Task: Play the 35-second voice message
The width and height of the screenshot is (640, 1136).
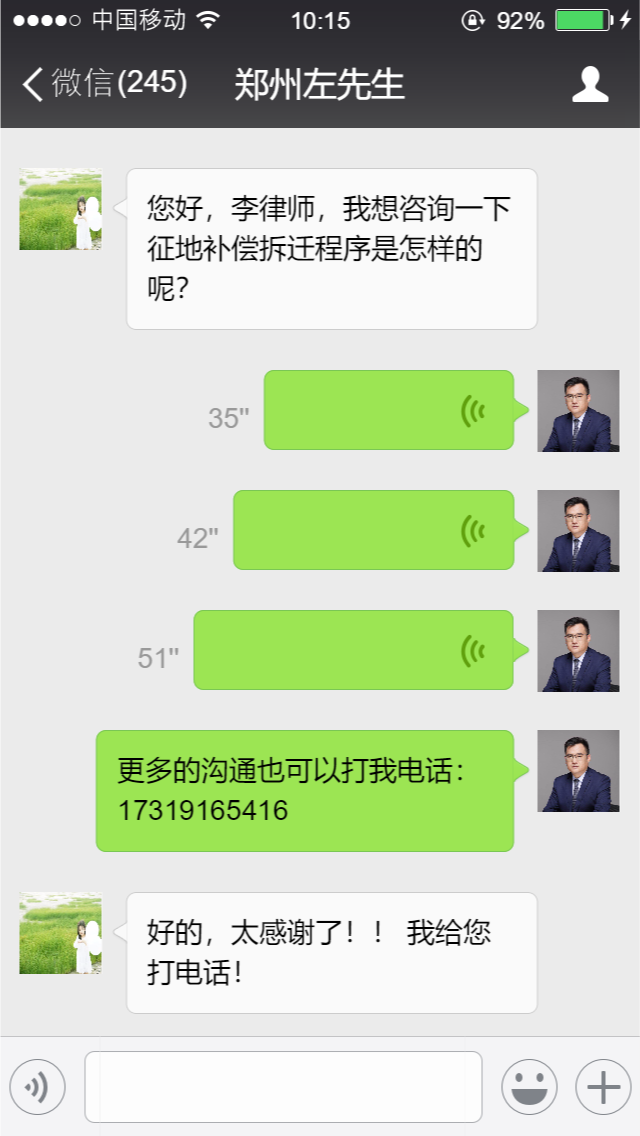Action: pos(389,410)
